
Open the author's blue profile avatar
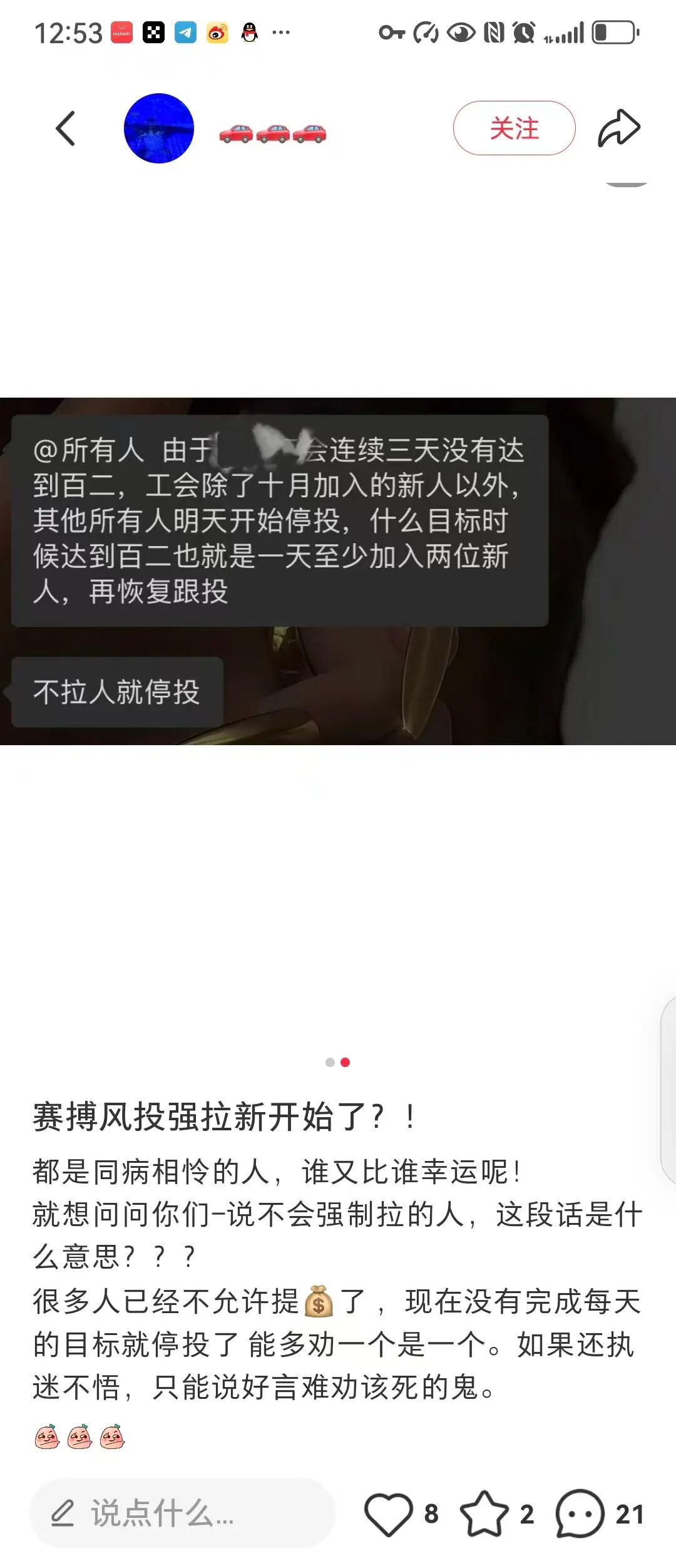click(159, 129)
